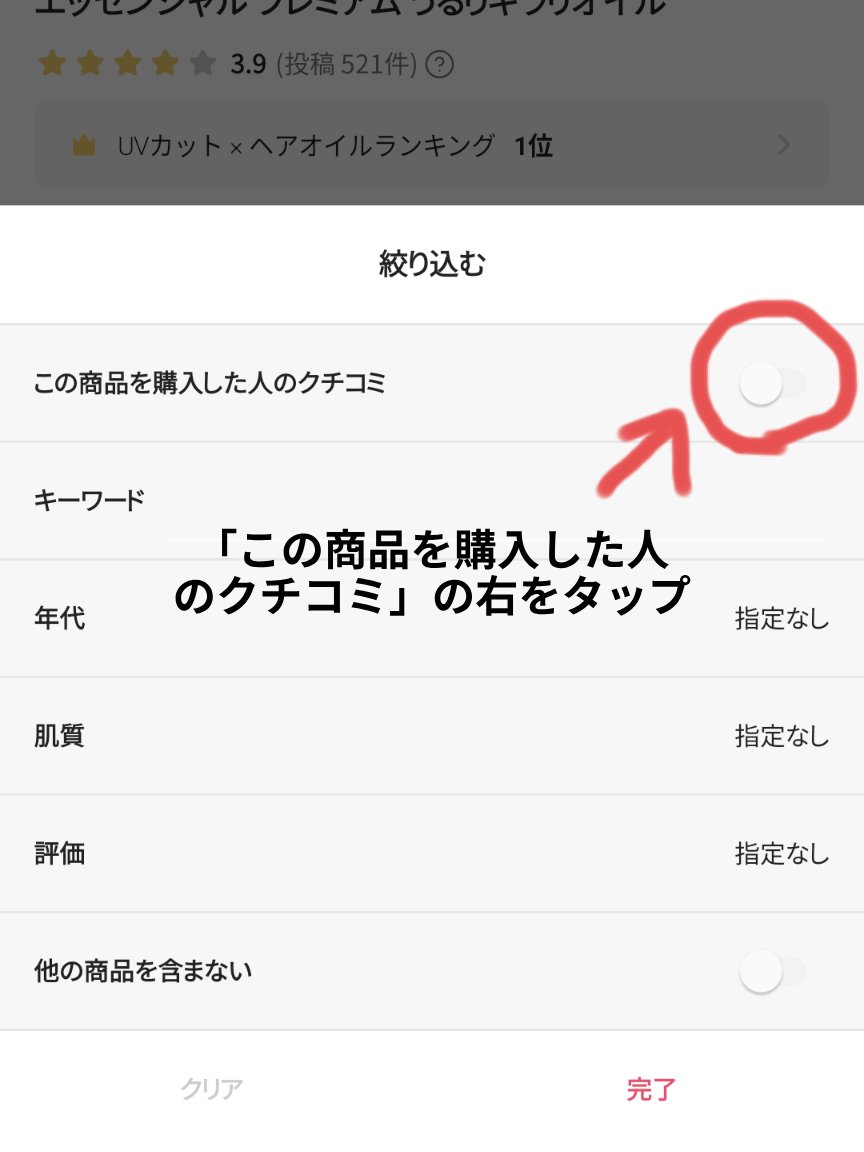Enable reviews from purchasers of this product

772,384
